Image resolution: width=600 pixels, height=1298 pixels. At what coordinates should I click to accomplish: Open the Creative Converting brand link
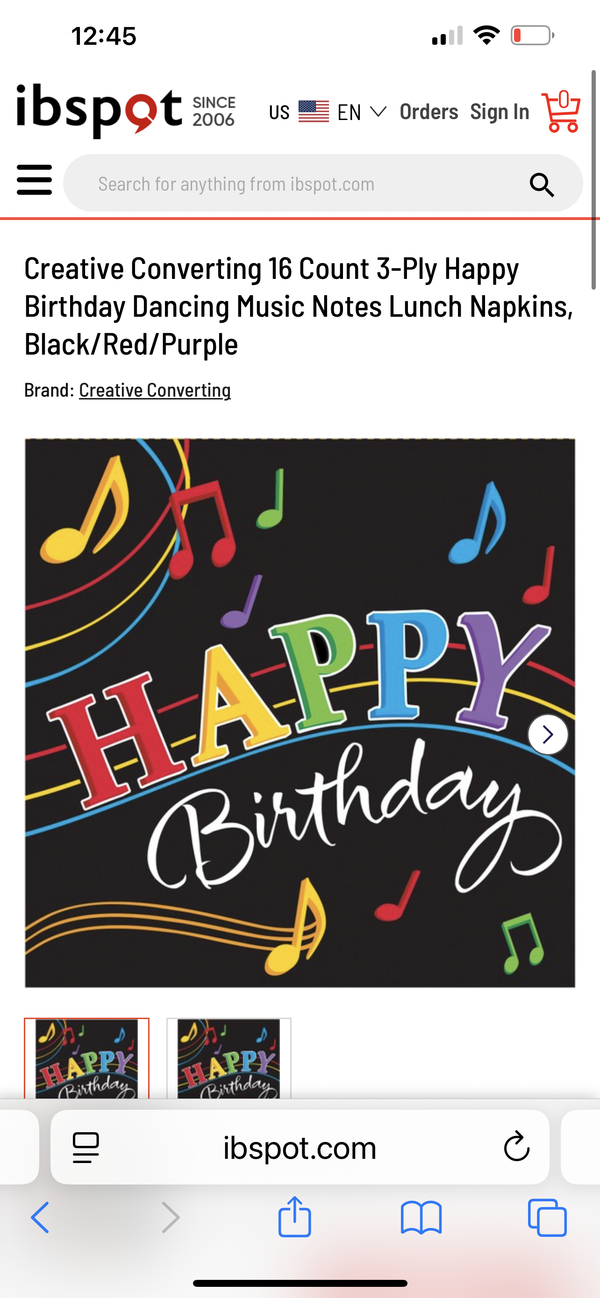(x=155, y=390)
